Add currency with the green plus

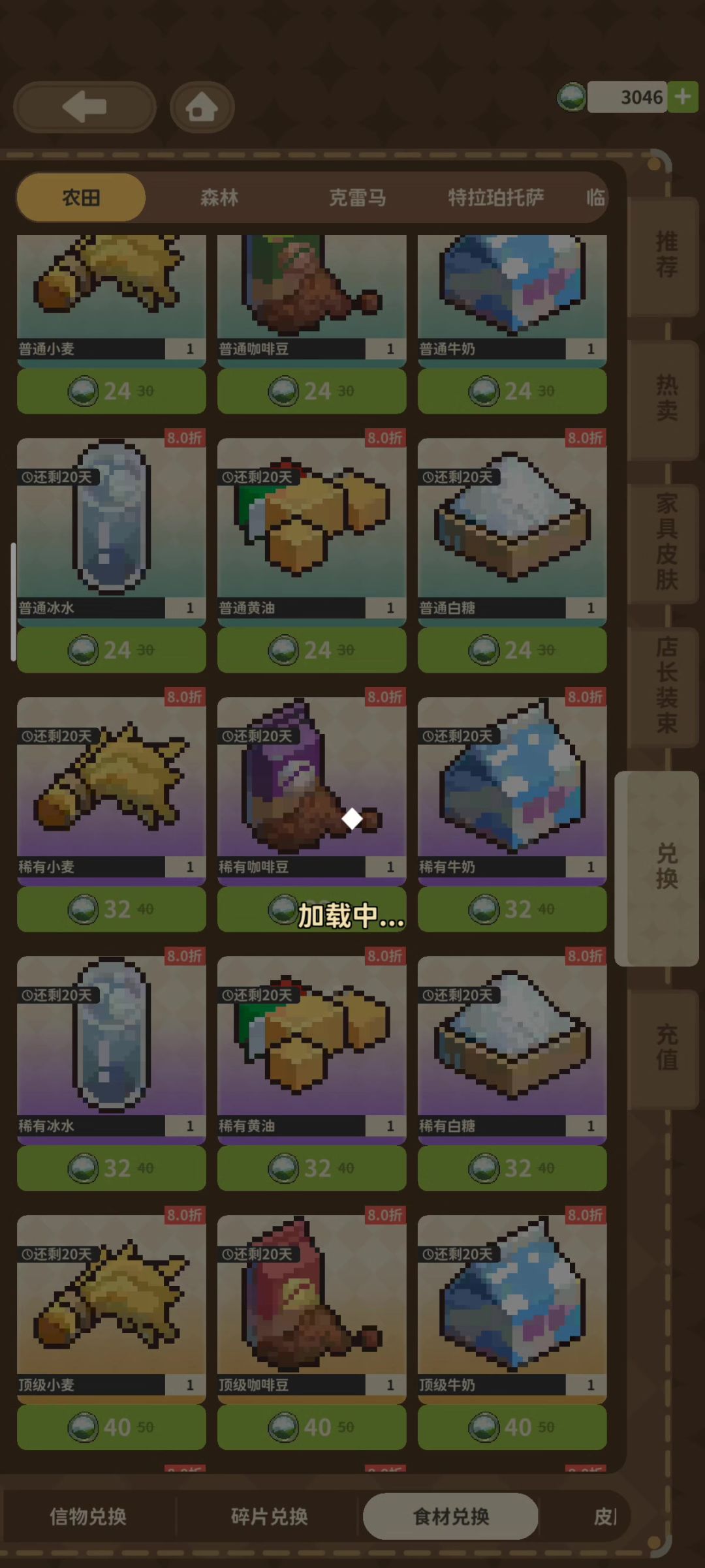tap(683, 97)
